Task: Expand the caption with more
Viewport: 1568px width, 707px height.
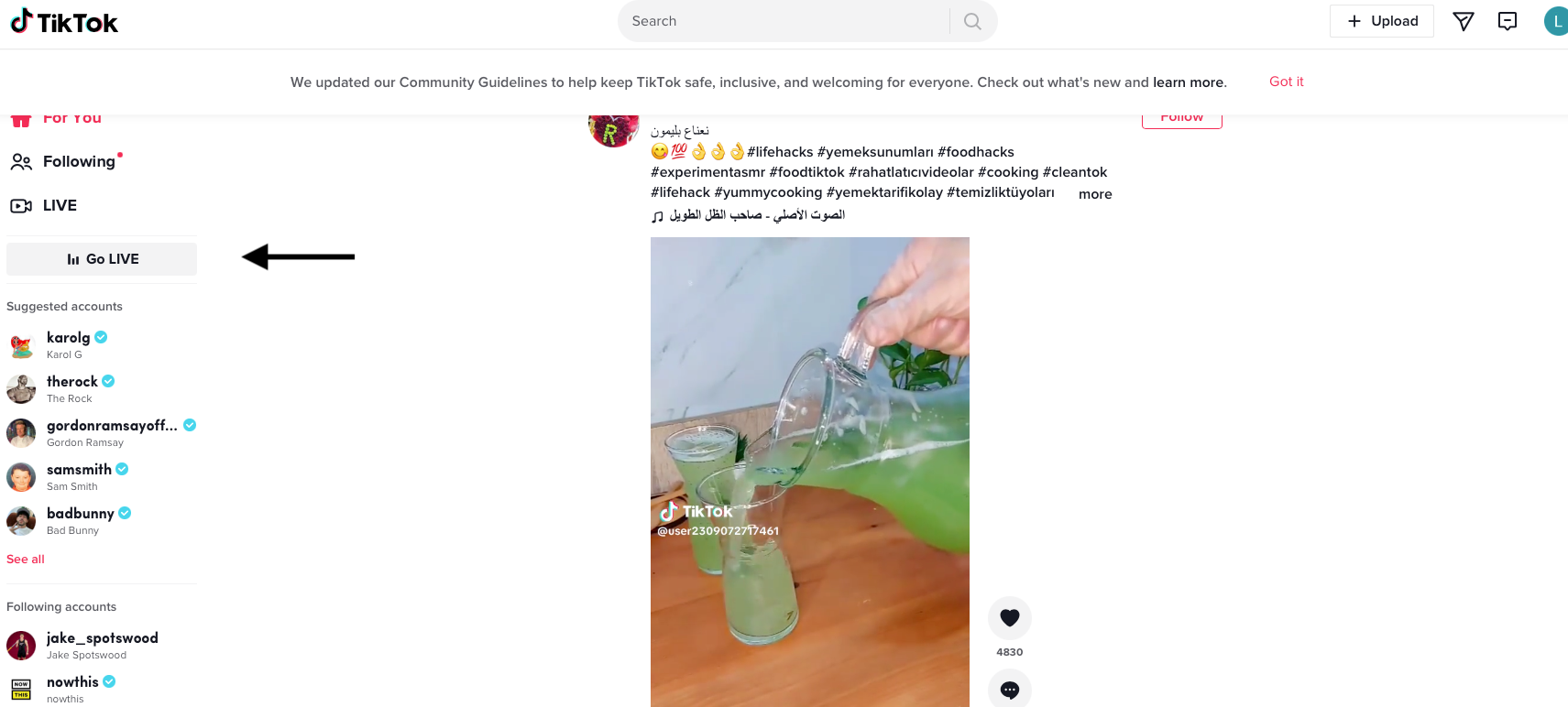Action: click(1094, 194)
